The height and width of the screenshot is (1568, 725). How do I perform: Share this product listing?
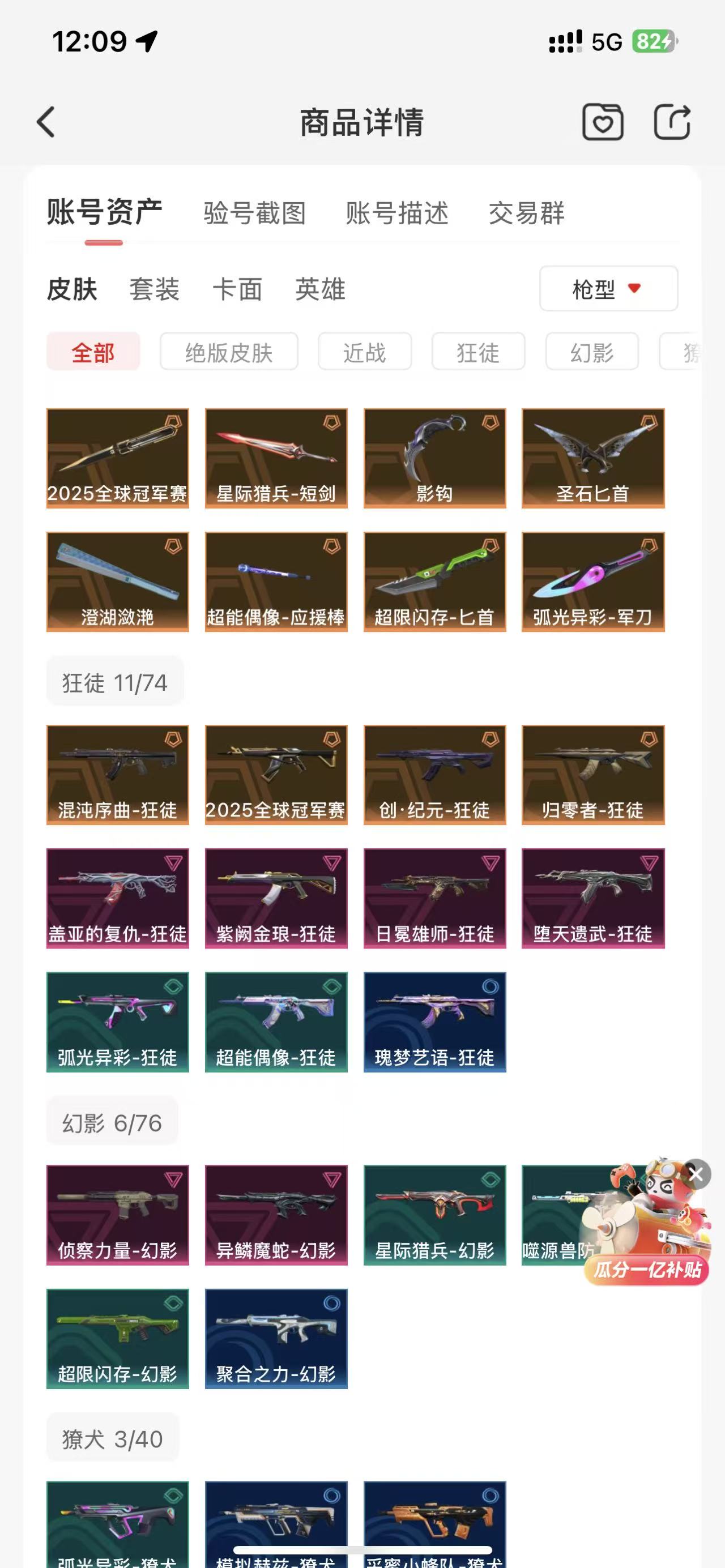coord(672,122)
